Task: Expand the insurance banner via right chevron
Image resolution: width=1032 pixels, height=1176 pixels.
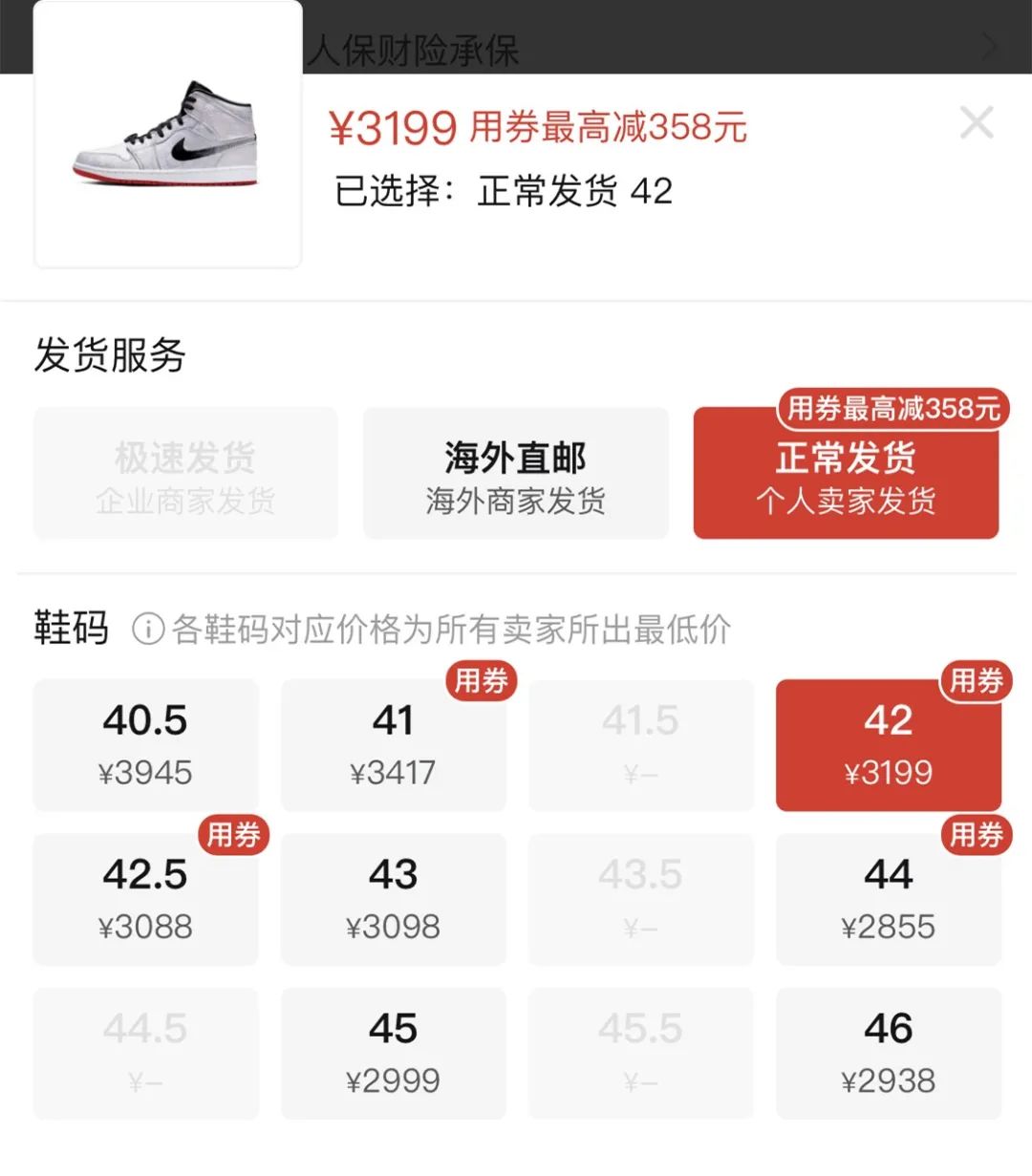Action: pyautogui.click(x=989, y=46)
